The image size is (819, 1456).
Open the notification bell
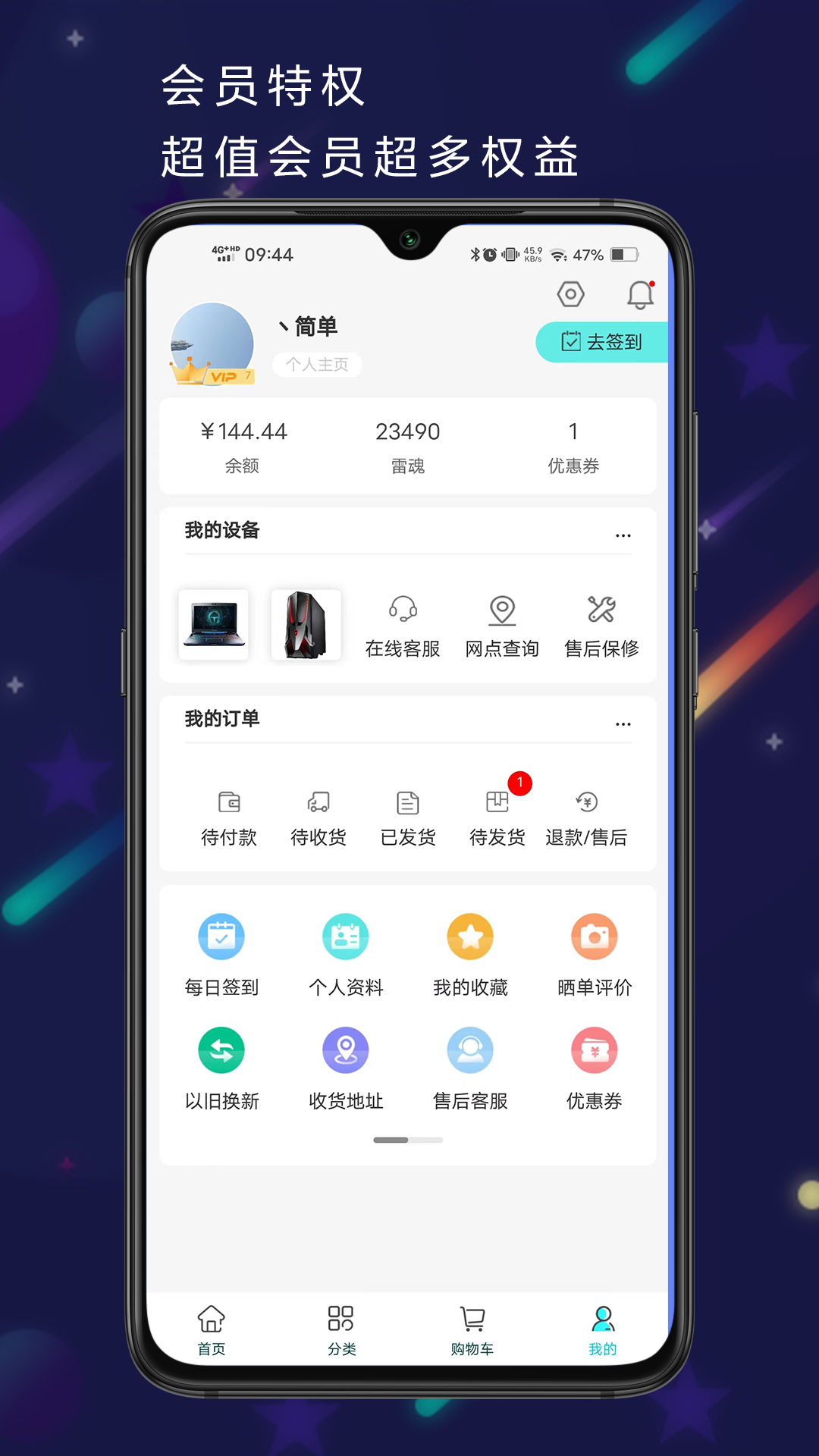pyautogui.click(x=641, y=294)
